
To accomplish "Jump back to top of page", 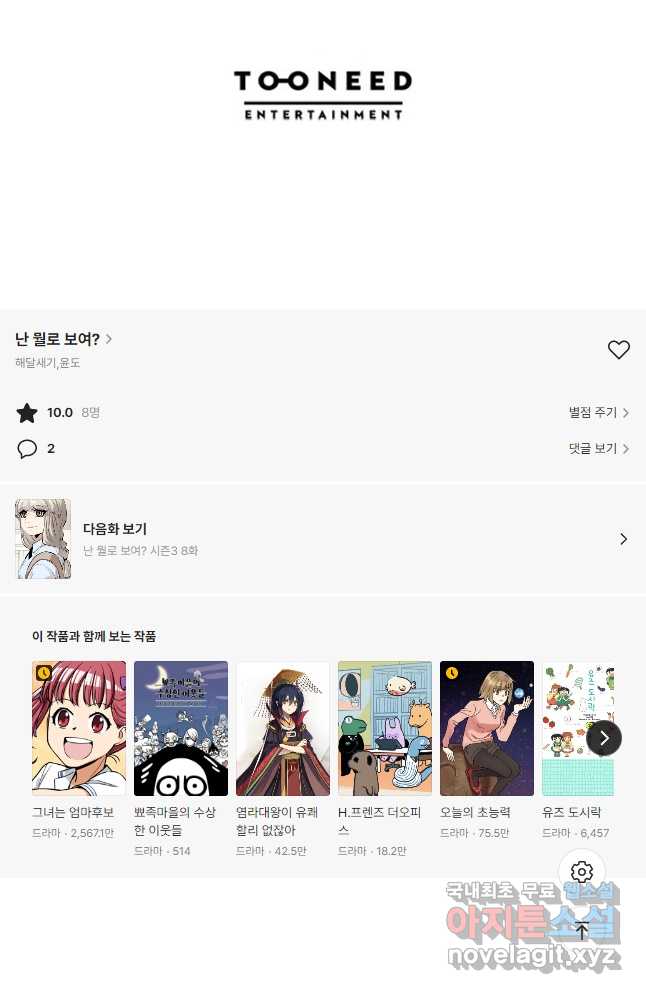I will (582, 931).
